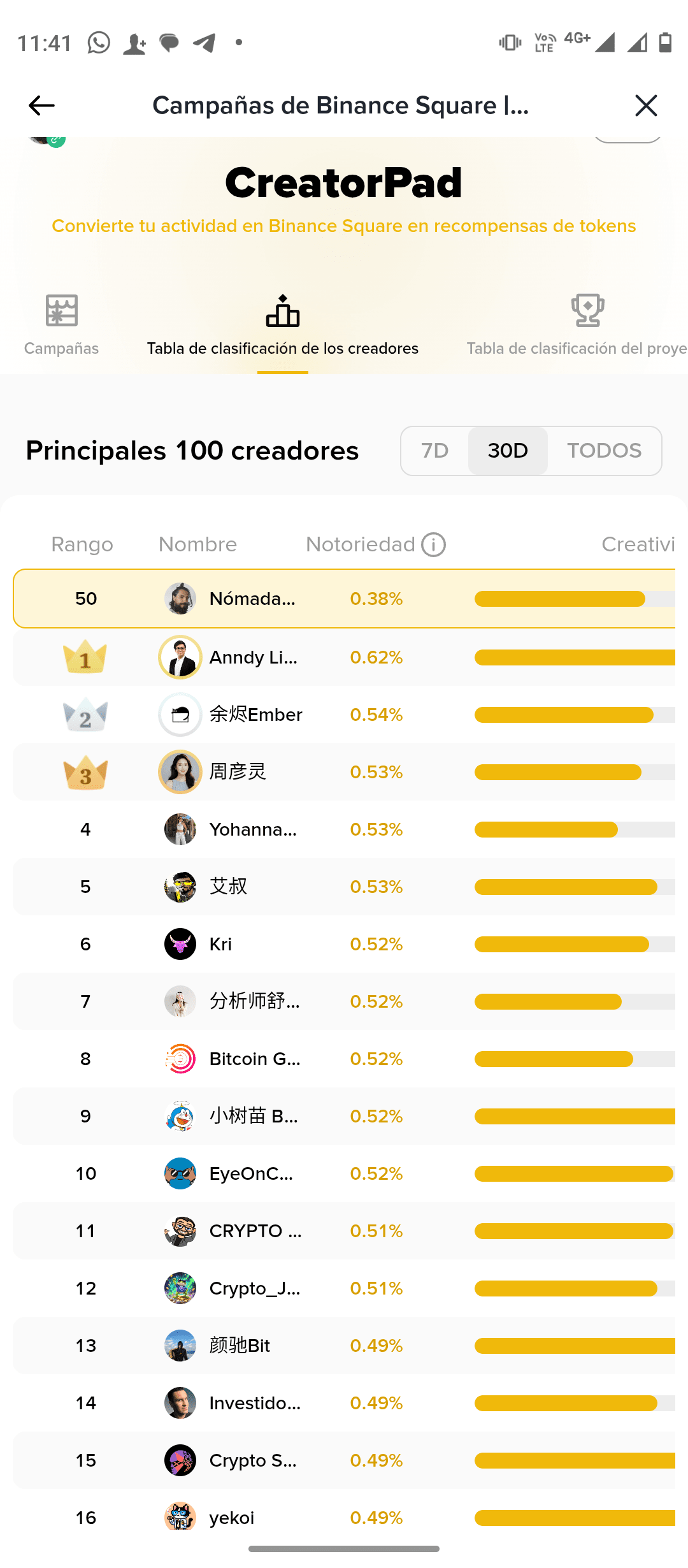This screenshot has width=688, height=1568.
Task: View Bitcoin G... at rank 8
Action: [344, 1059]
